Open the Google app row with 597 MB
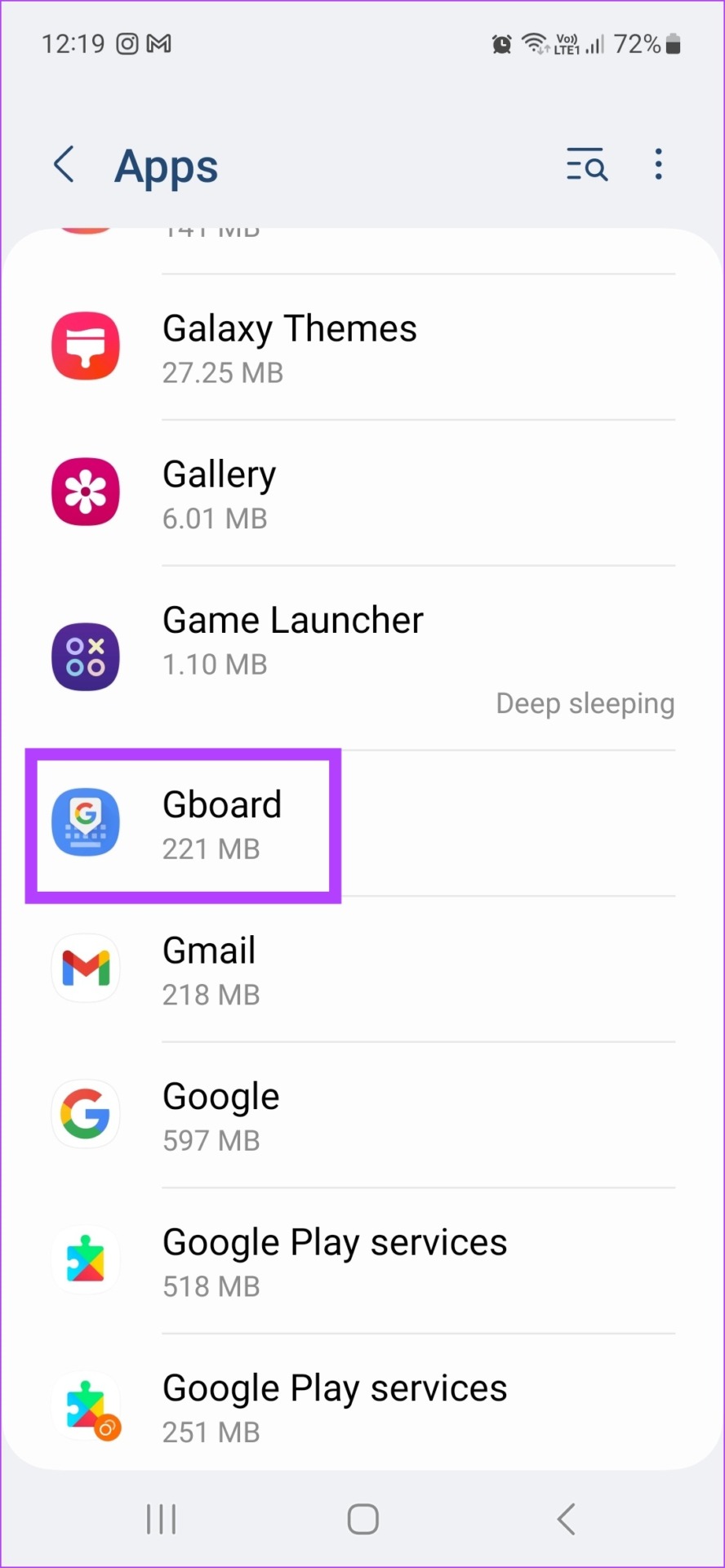Viewport: 725px width, 1568px height. pos(362,1115)
